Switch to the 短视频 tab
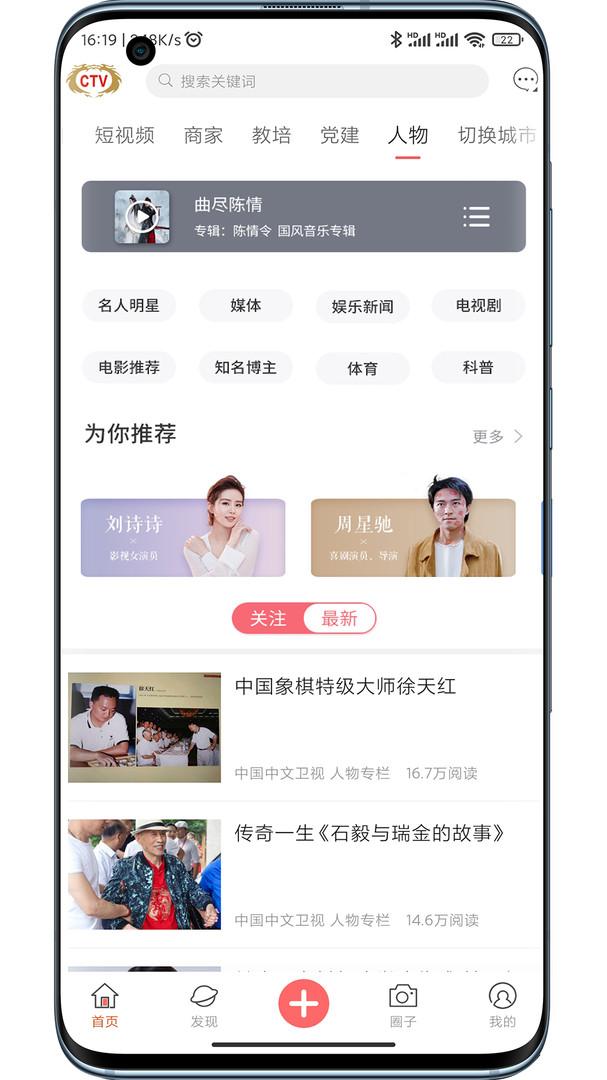The height and width of the screenshot is (1080, 607). (x=125, y=136)
